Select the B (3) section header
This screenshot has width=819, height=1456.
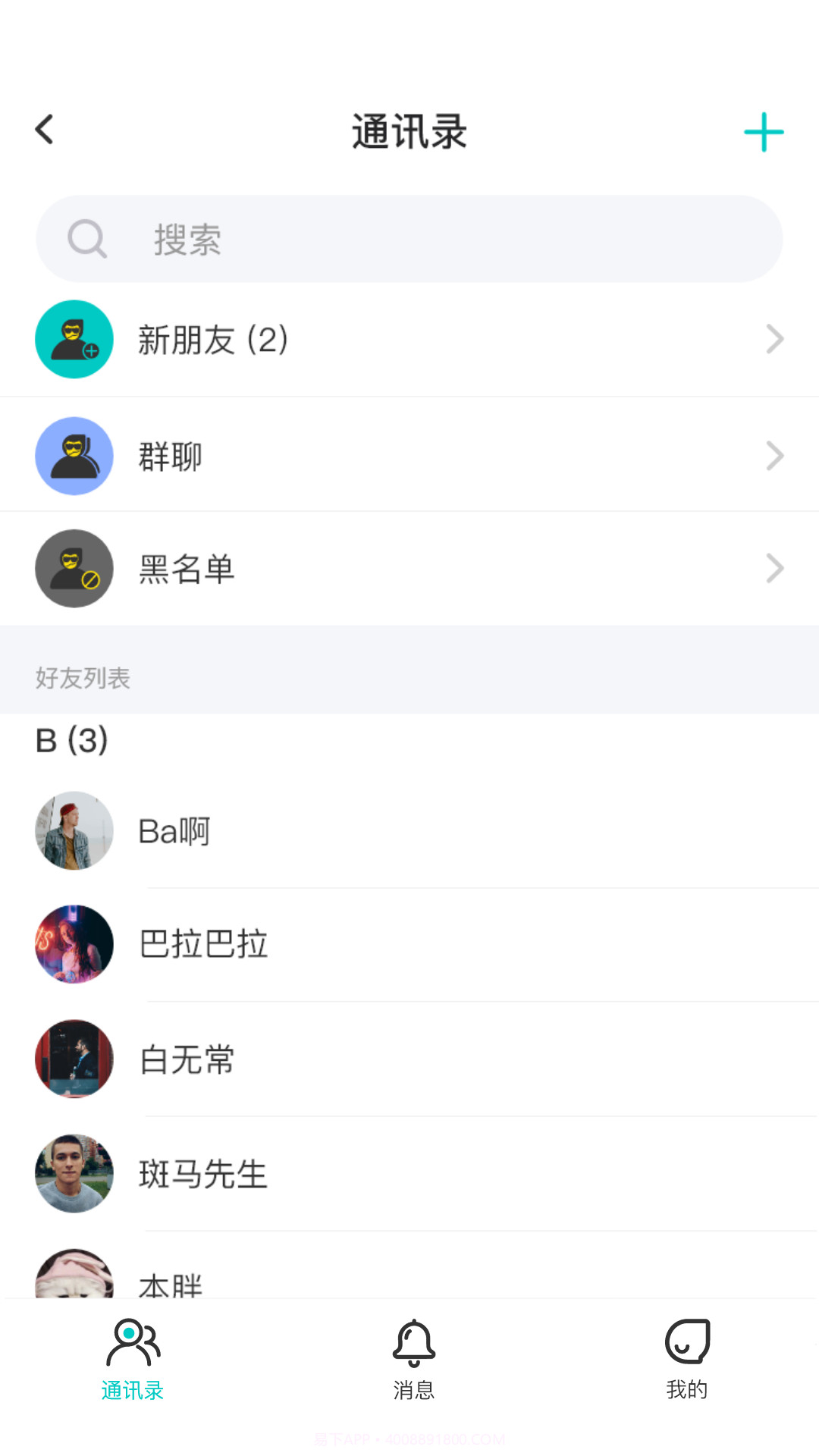coord(73,742)
